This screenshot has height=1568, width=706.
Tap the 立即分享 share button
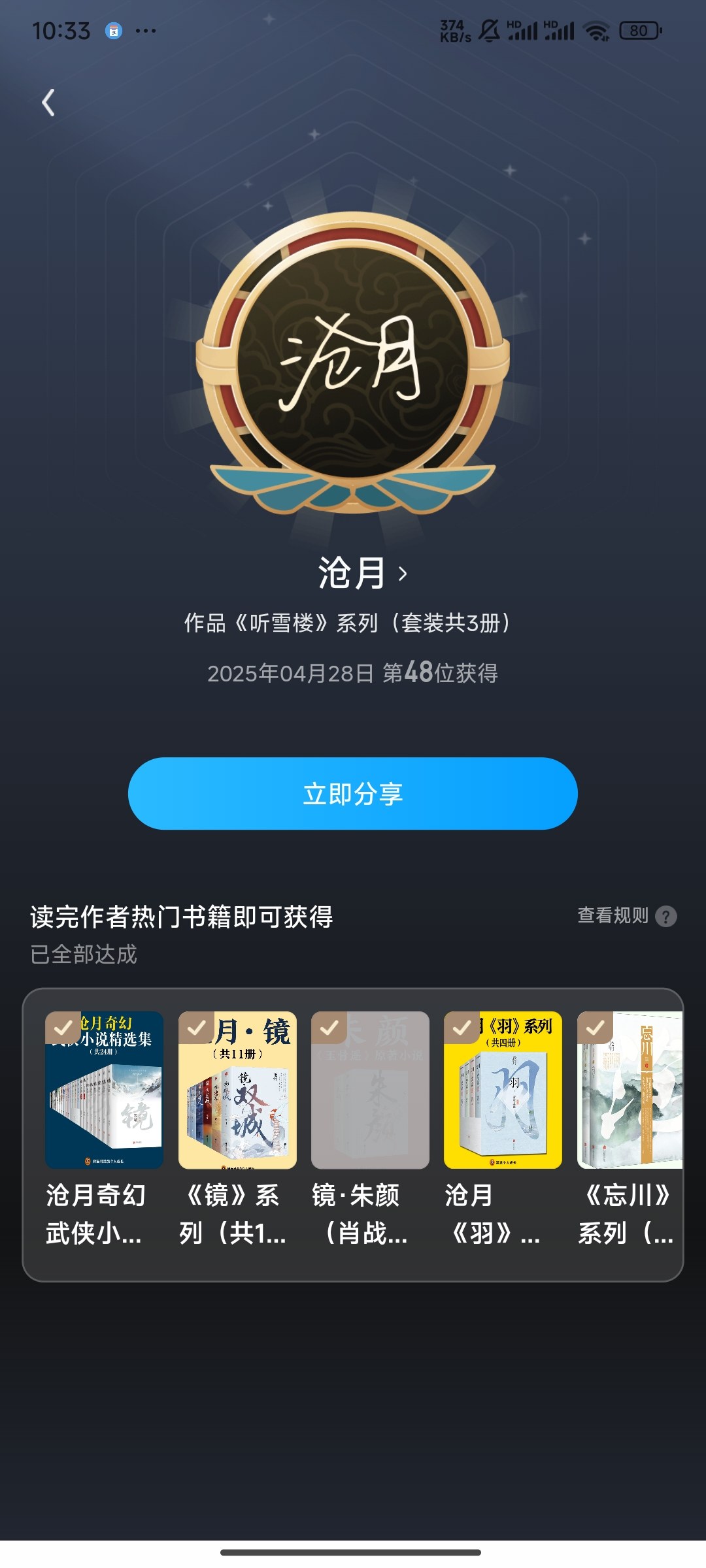click(353, 793)
